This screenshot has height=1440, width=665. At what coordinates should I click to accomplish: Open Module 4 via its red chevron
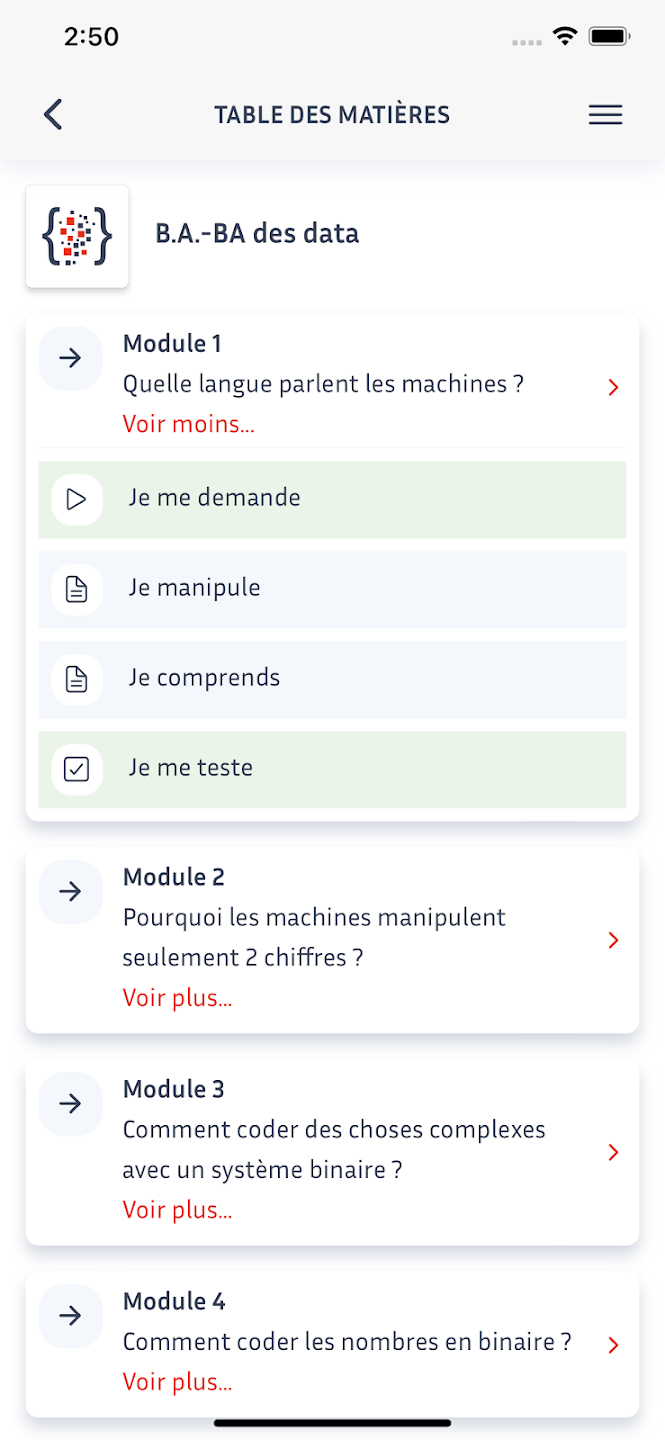coord(614,1346)
